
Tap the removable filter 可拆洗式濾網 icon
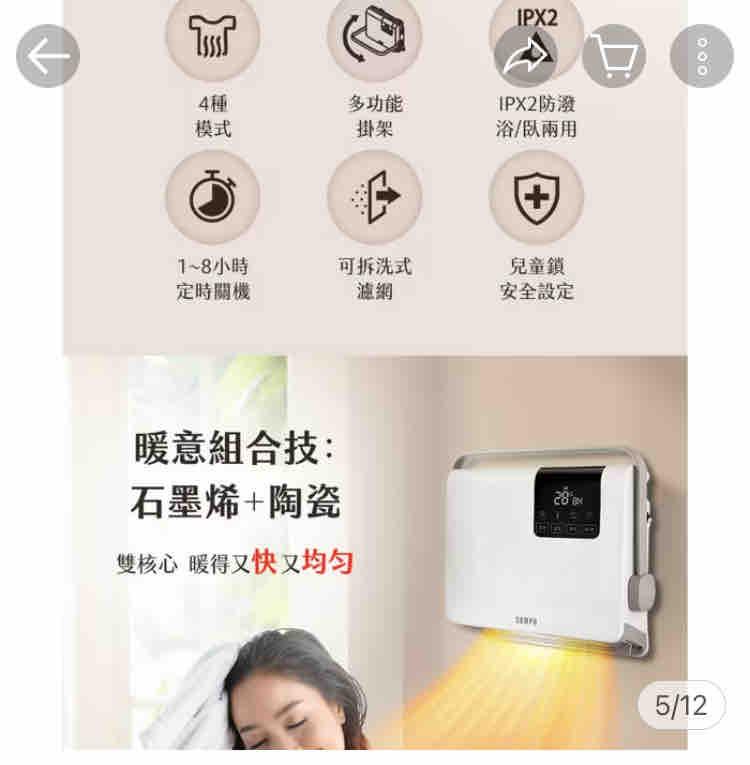click(x=375, y=198)
